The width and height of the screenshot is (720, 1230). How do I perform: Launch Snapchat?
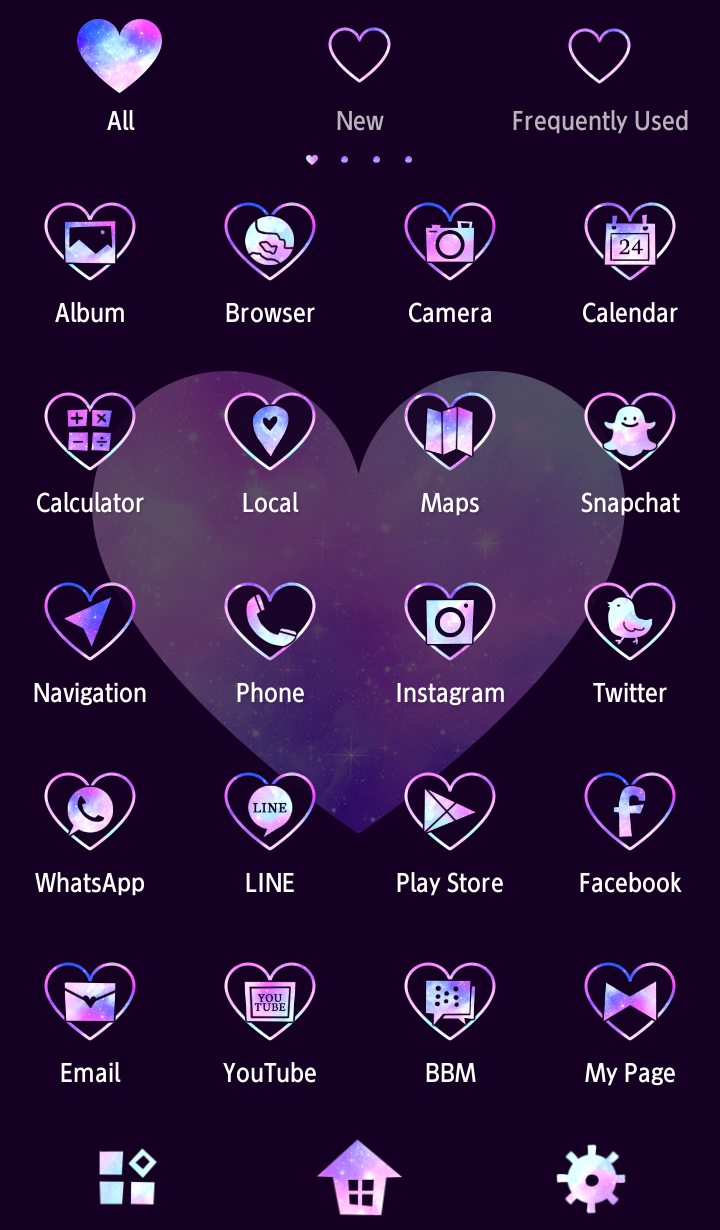coord(630,430)
